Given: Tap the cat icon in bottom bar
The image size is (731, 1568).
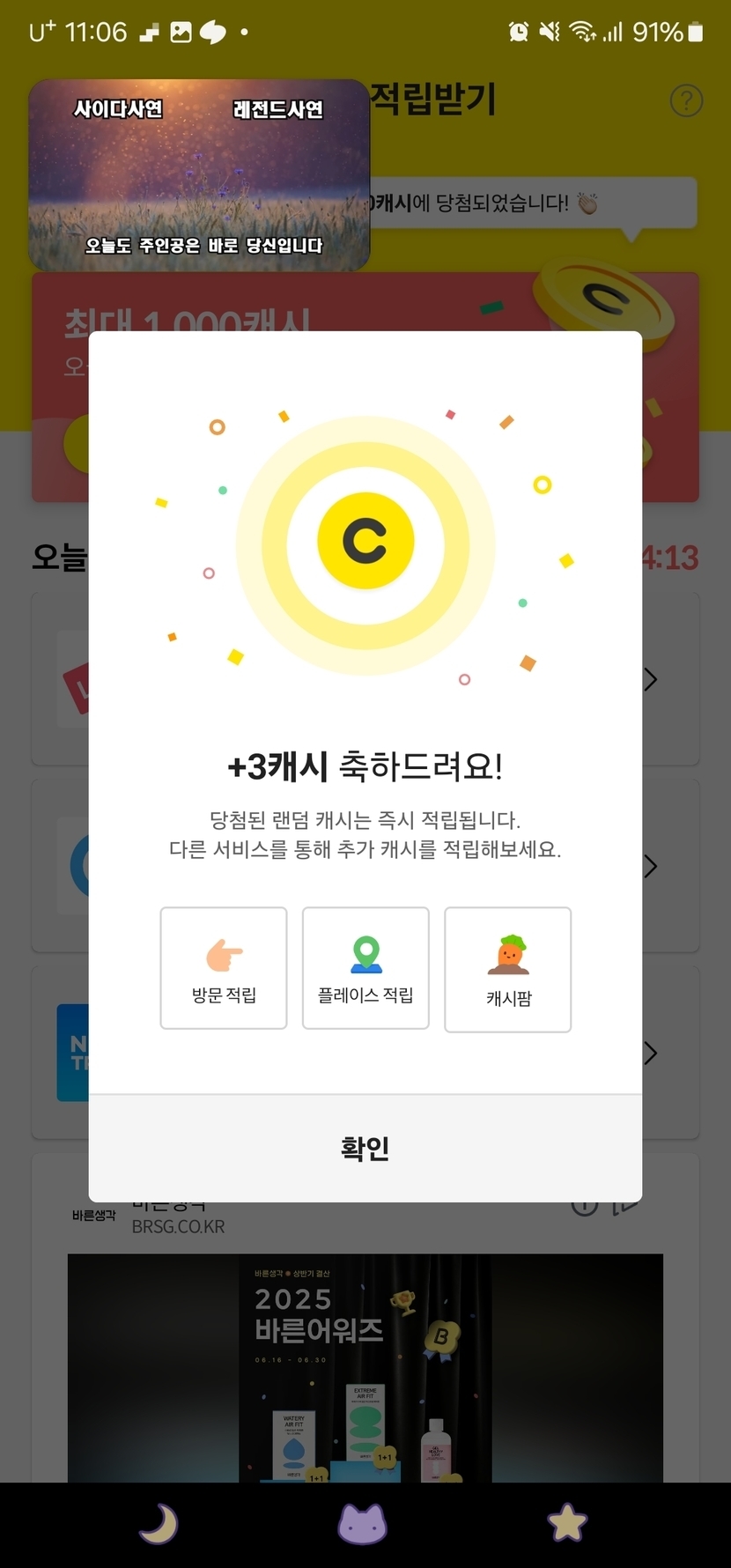Looking at the screenshot, I should [362, 1523].
